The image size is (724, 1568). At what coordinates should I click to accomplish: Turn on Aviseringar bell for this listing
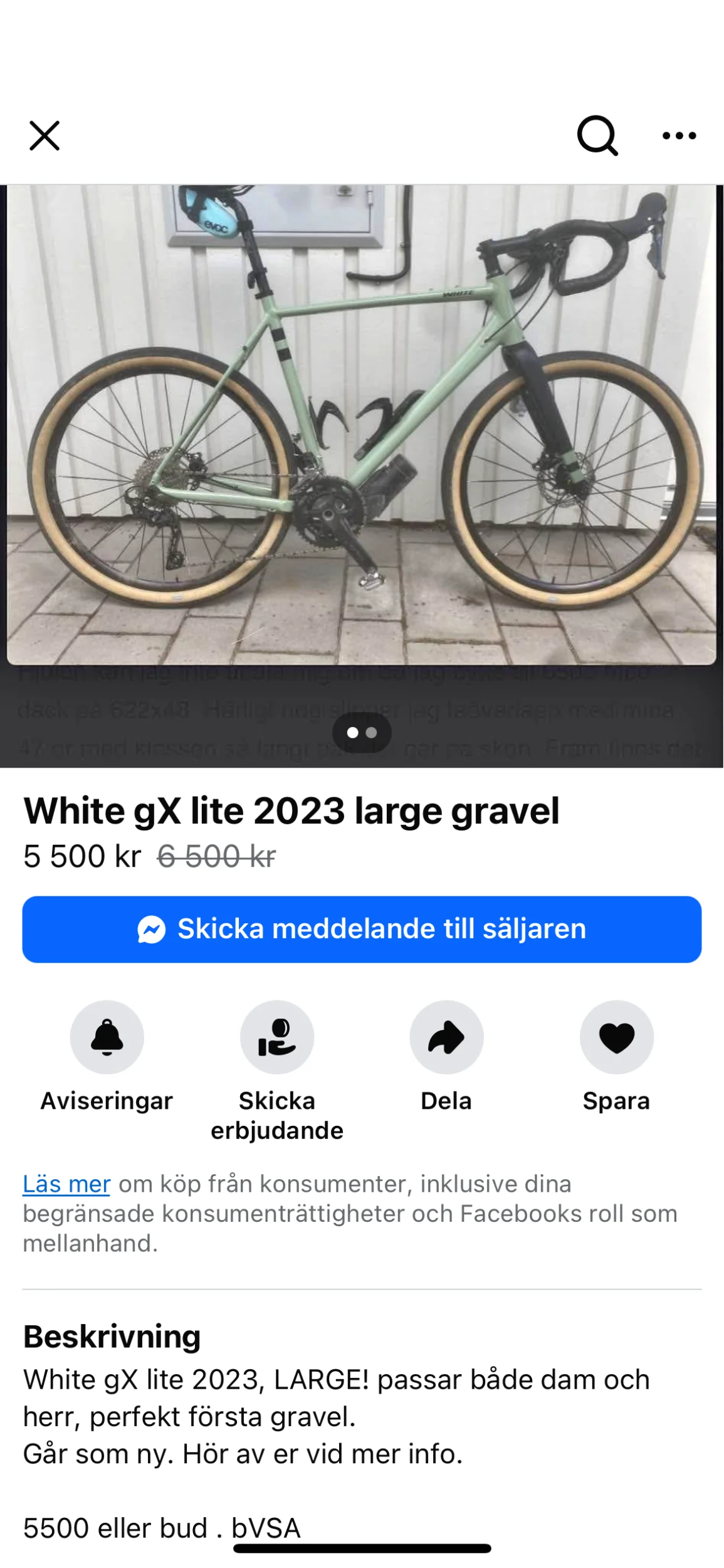tap(107, 1037)
